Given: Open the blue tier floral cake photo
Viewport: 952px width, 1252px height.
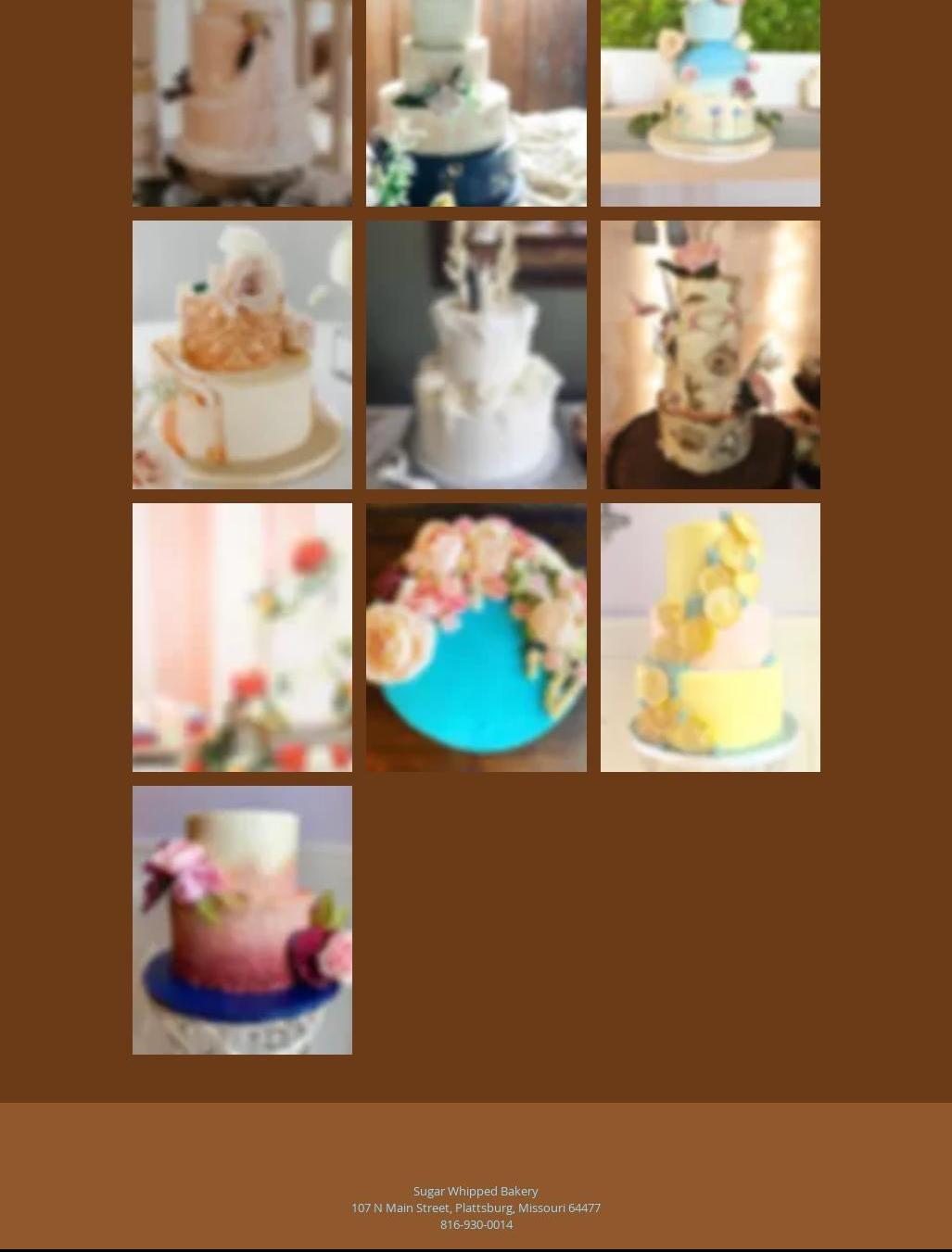Looking at the screenshot, I should click(710, 102).
